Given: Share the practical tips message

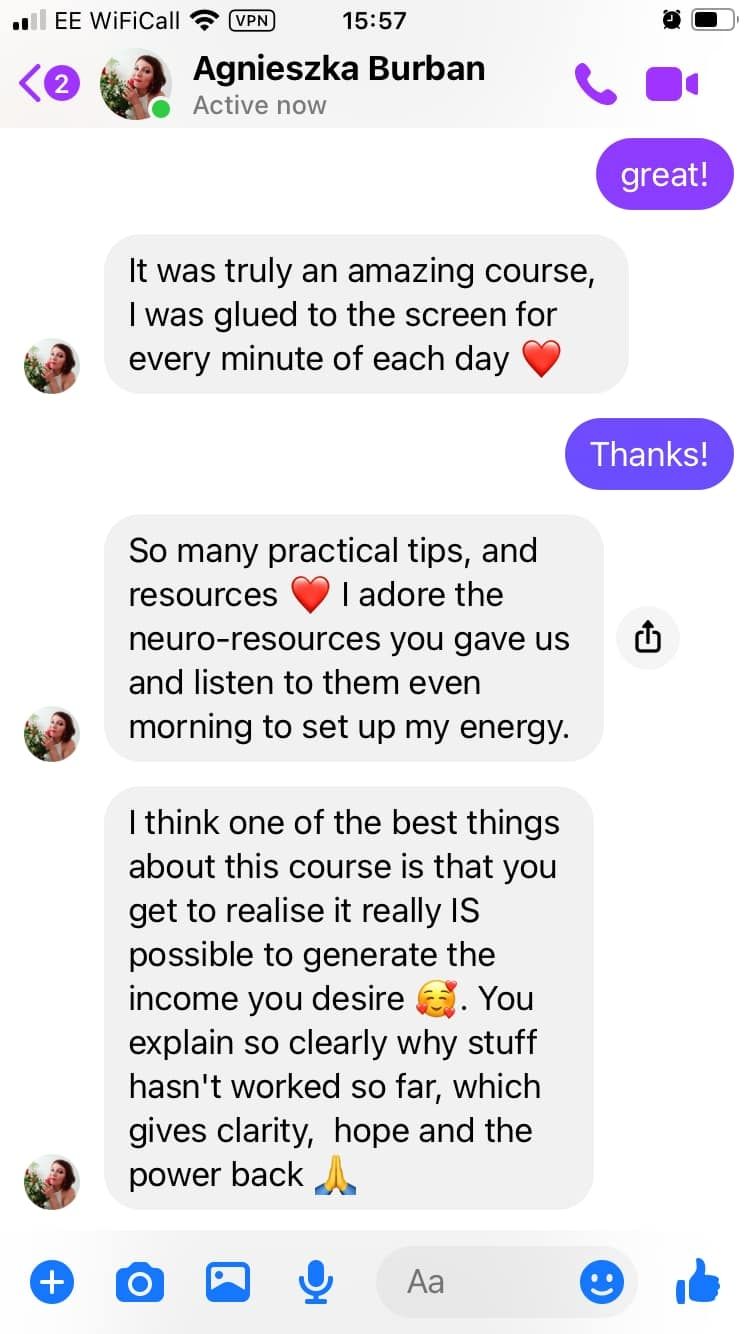Looking at the screenshot, I should point(648,637).
